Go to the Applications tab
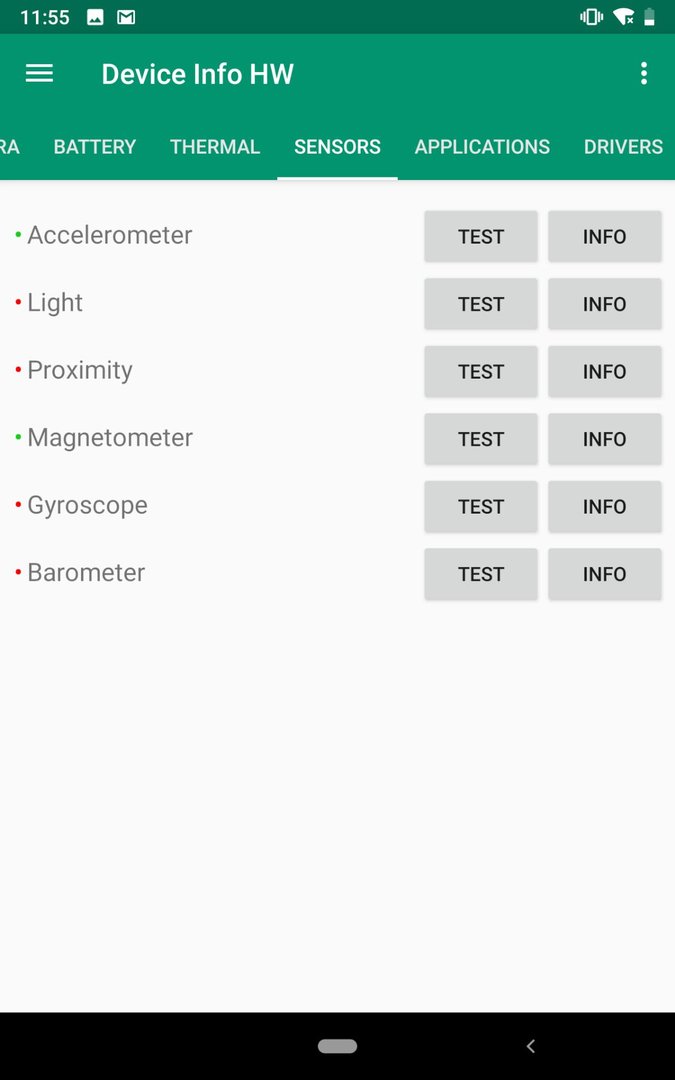 click(x=482, y=147)
